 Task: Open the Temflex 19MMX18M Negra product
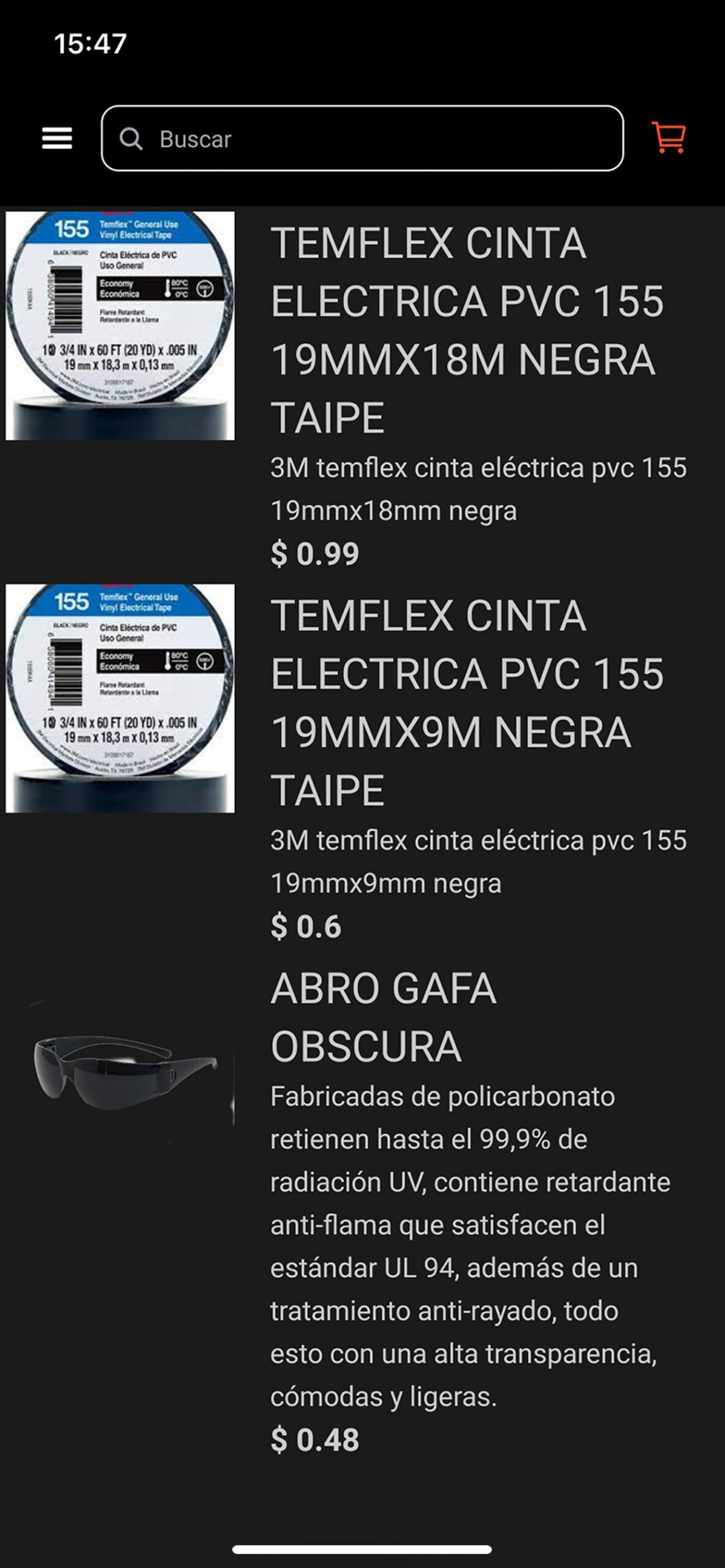(466, 331)
